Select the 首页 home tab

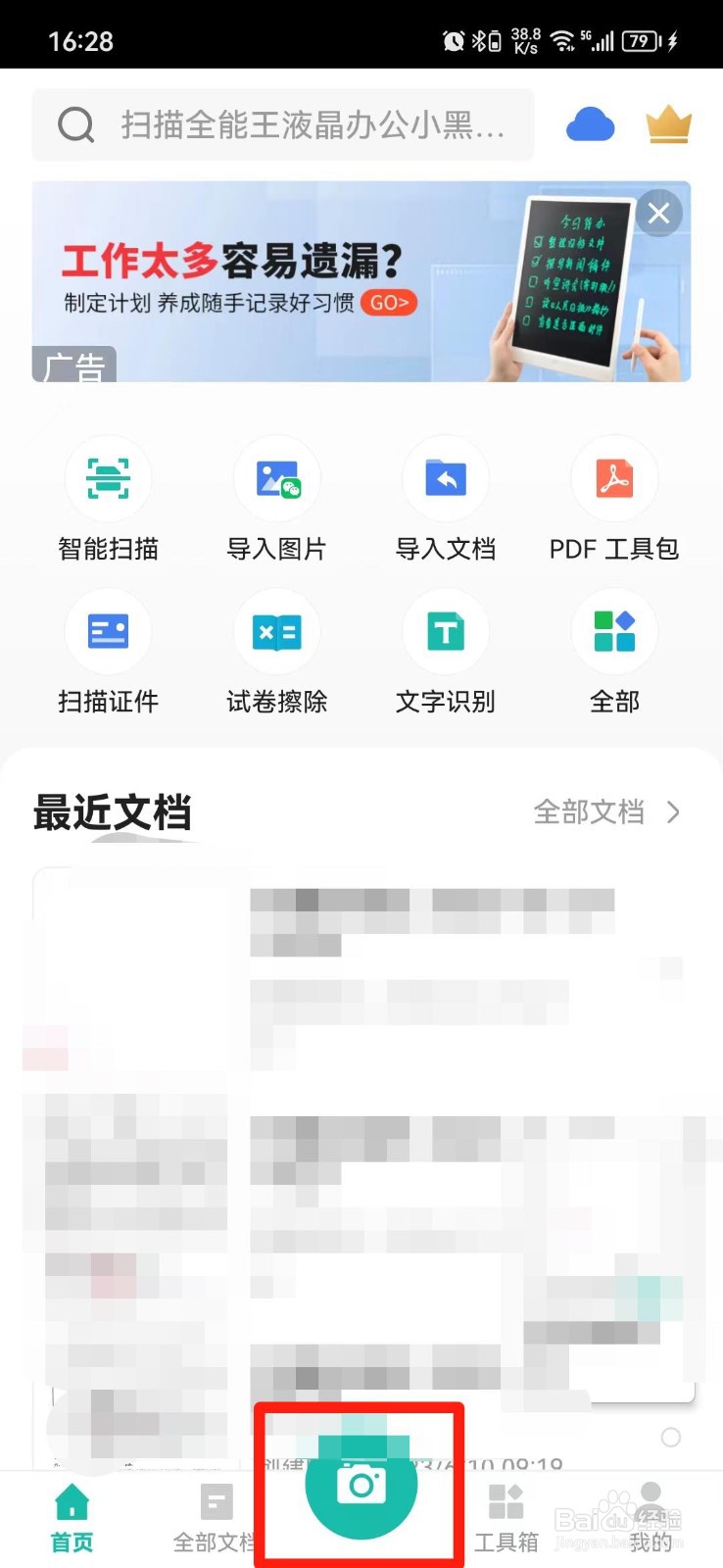point(72,1514)
